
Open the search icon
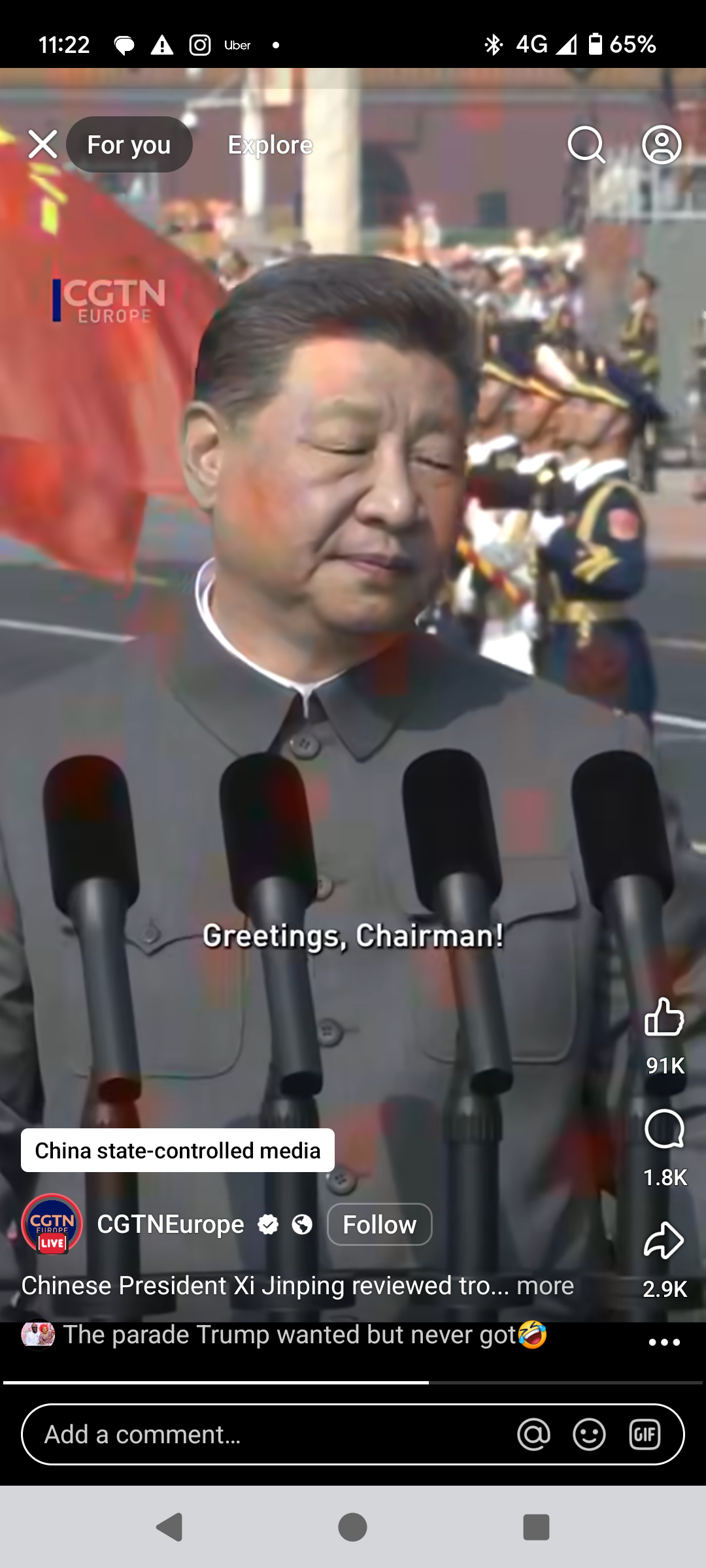(x=586, y=144)
